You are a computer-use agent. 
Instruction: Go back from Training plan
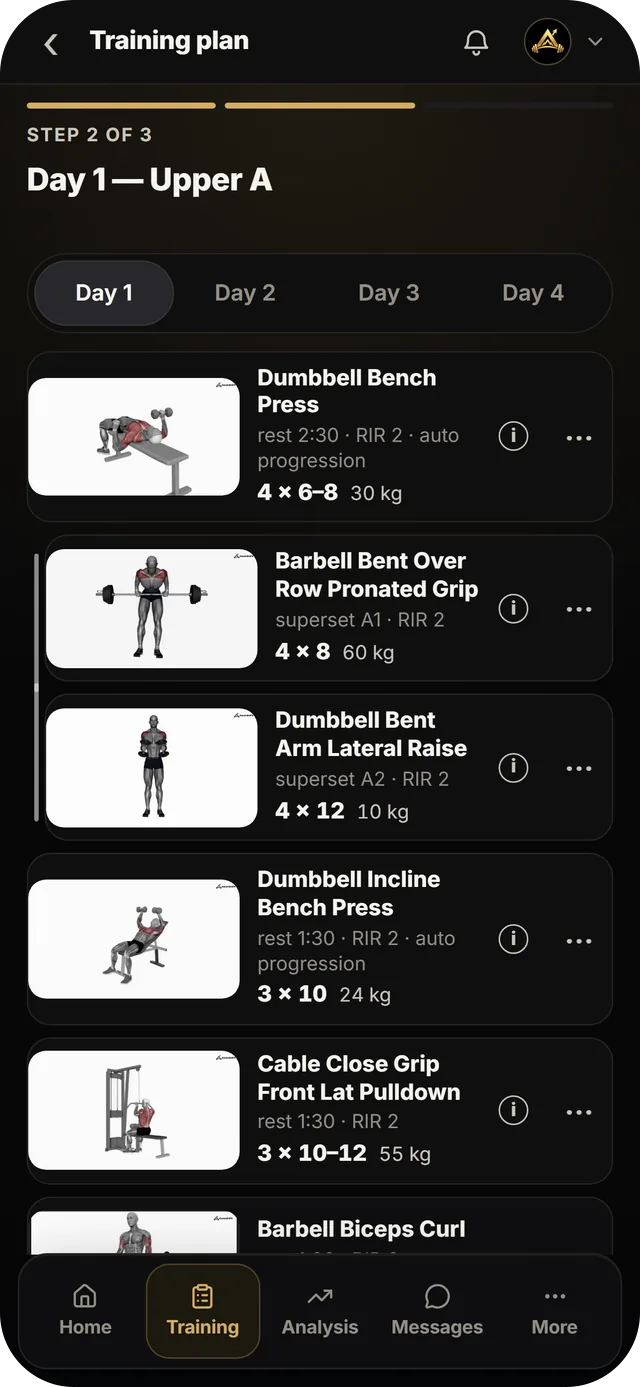(x=51, y=43)
